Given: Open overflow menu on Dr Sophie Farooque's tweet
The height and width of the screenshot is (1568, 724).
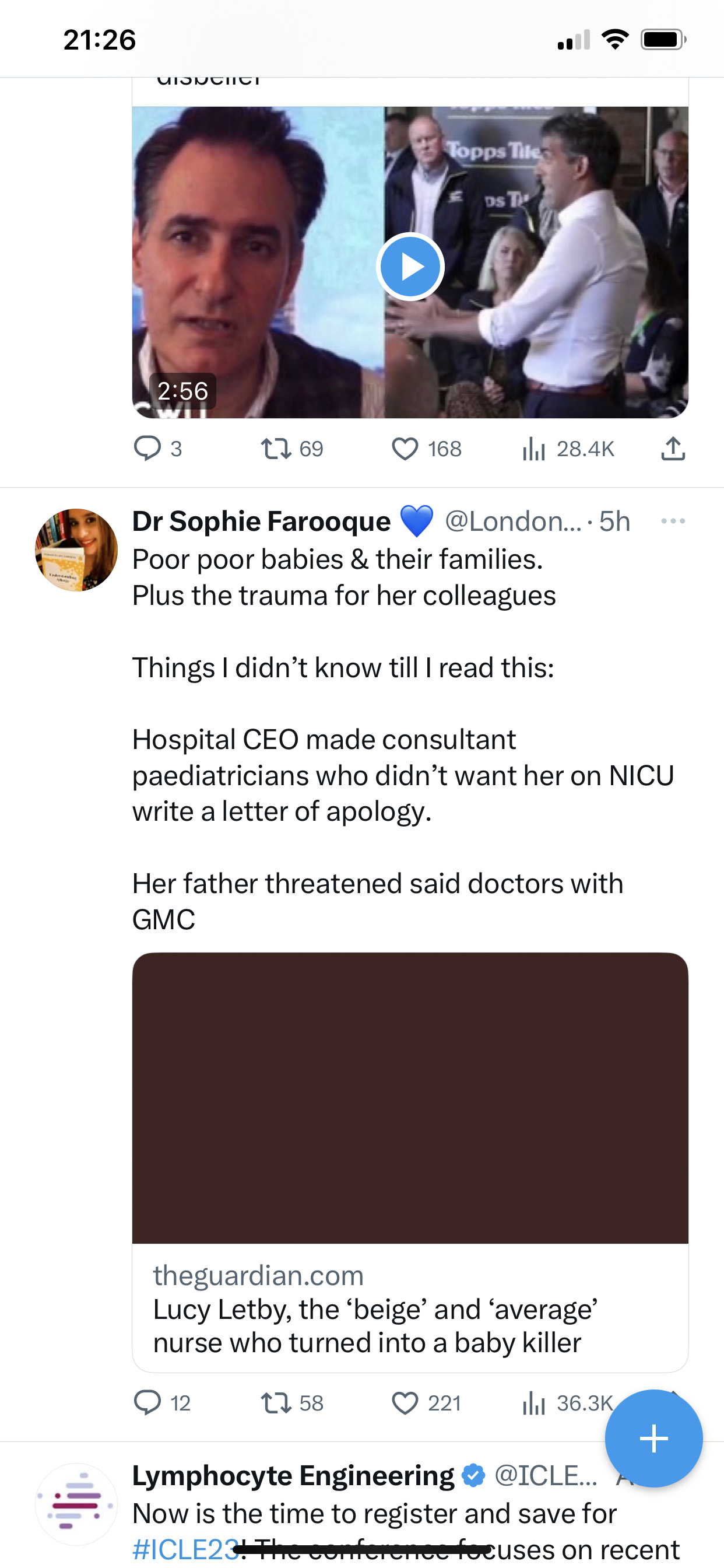Looking at the screenshot, I should point(673,521).
